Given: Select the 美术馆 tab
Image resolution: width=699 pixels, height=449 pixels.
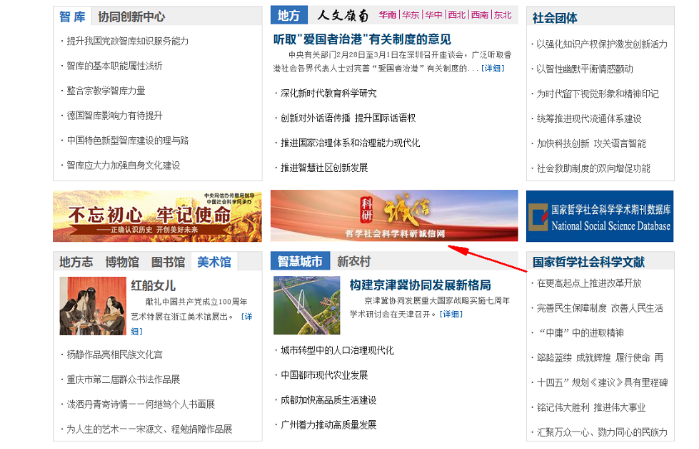Looking at the screenshot, I should pyautogui.click(x=213, y=262).
